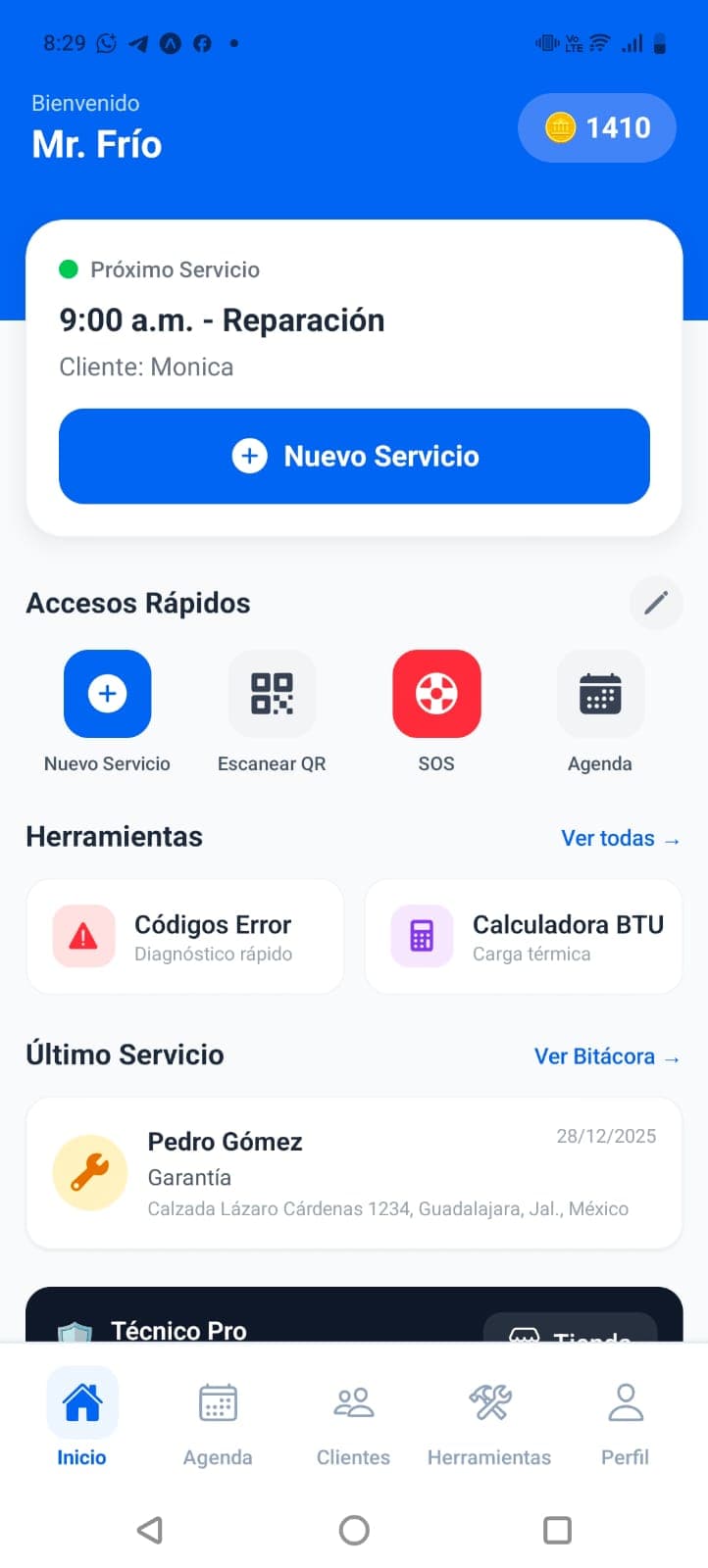Viewport: 708px width, 1568px height.
Task: Tap the SOS emergency icon
Action: pos(436,694)
